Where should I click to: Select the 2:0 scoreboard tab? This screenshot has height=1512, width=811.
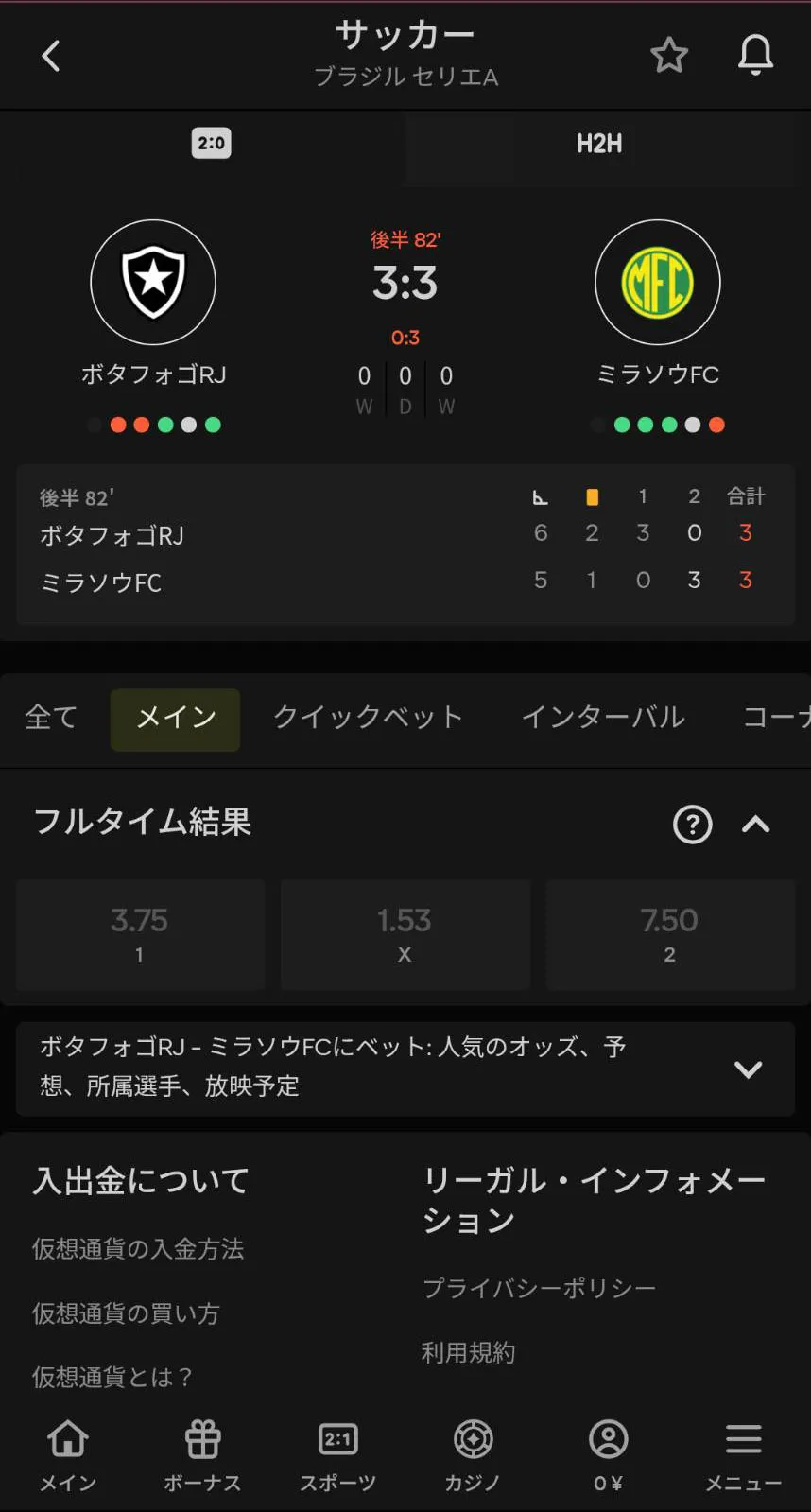pyautogui.click(x=211, y=144)
